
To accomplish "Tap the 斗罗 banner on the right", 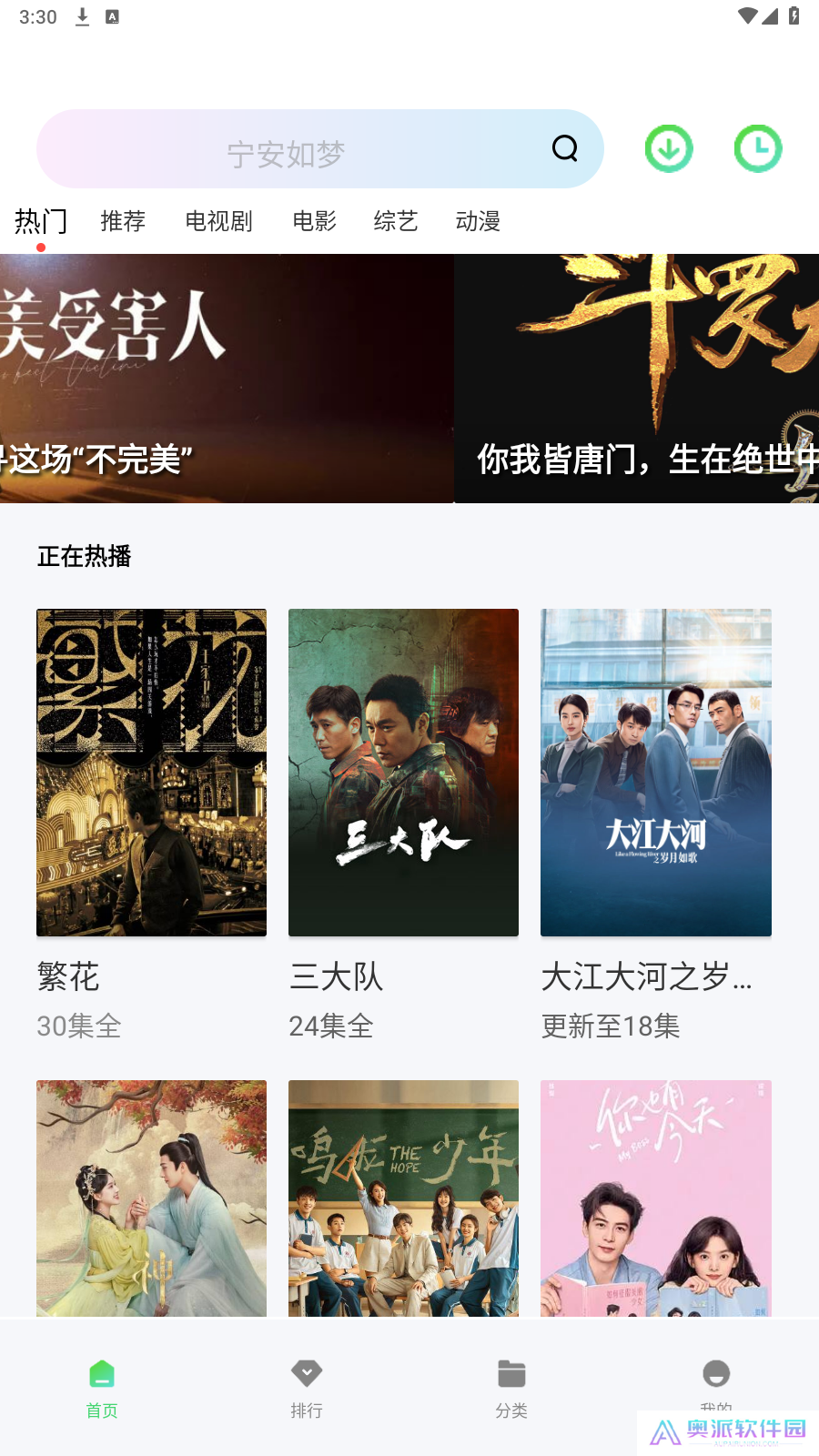I will click(x=637, y=379).
